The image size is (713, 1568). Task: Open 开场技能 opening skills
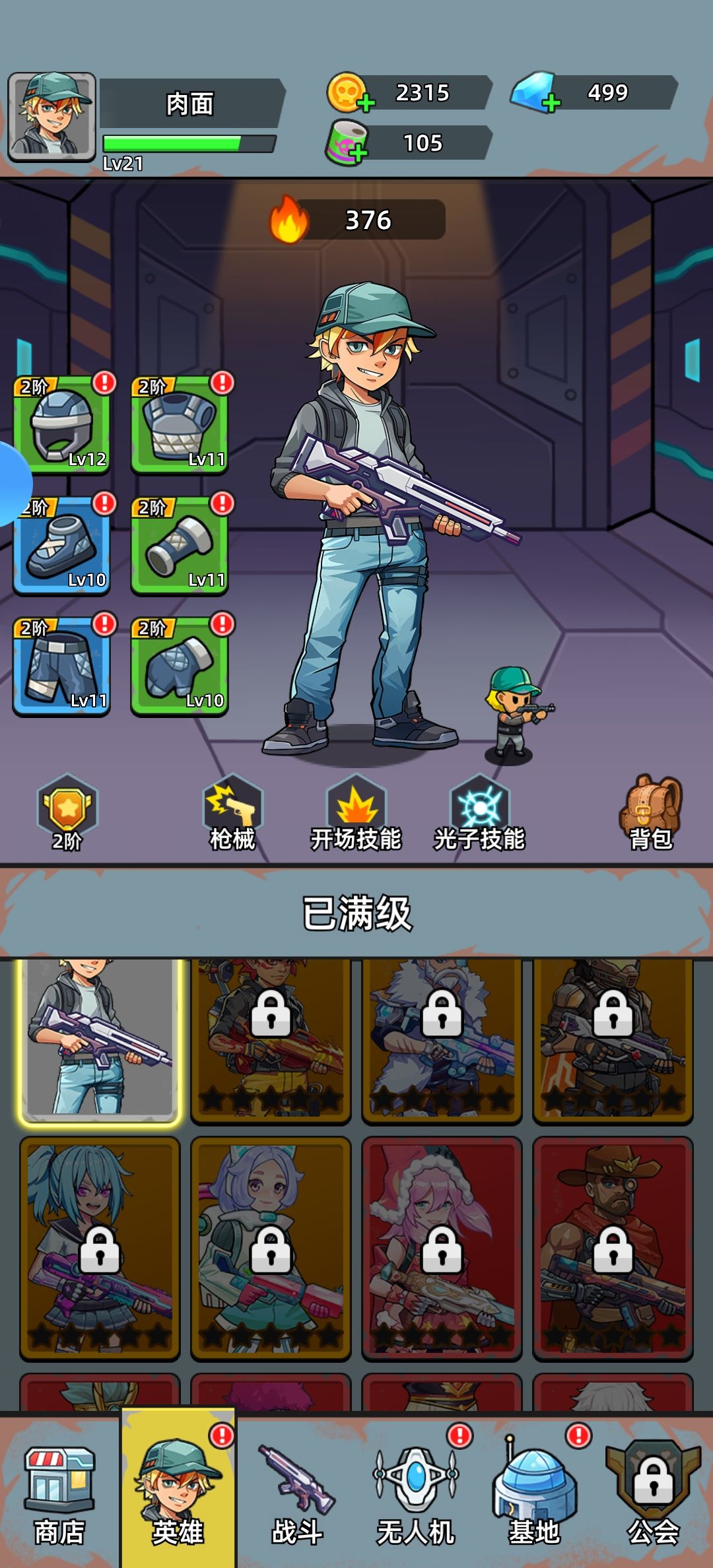tap(356, 812)
